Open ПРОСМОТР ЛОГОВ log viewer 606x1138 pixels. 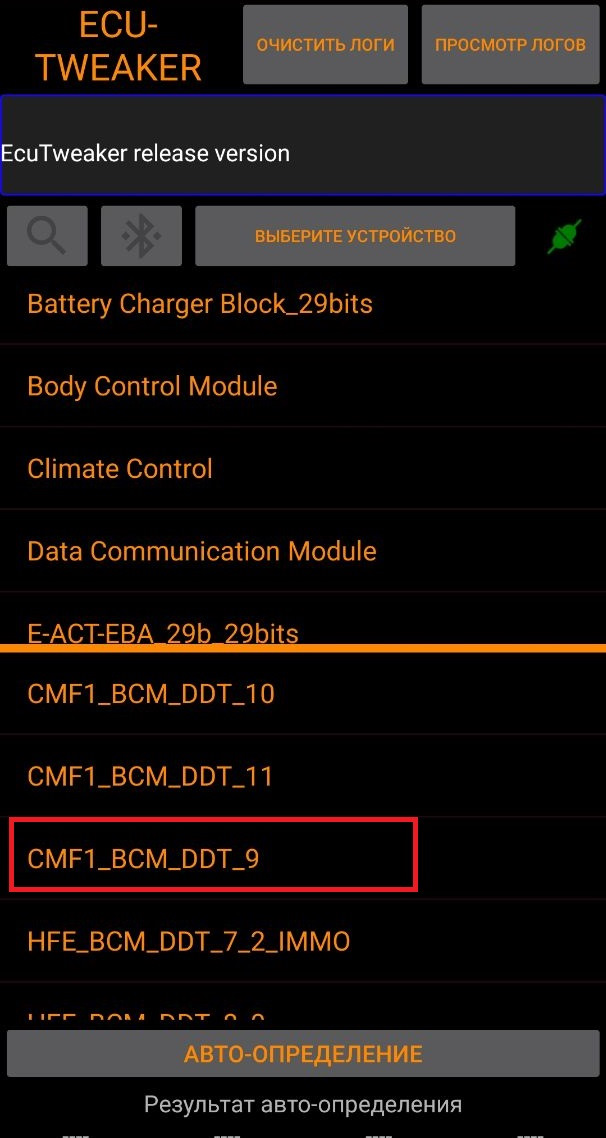[x=510, y=45]
